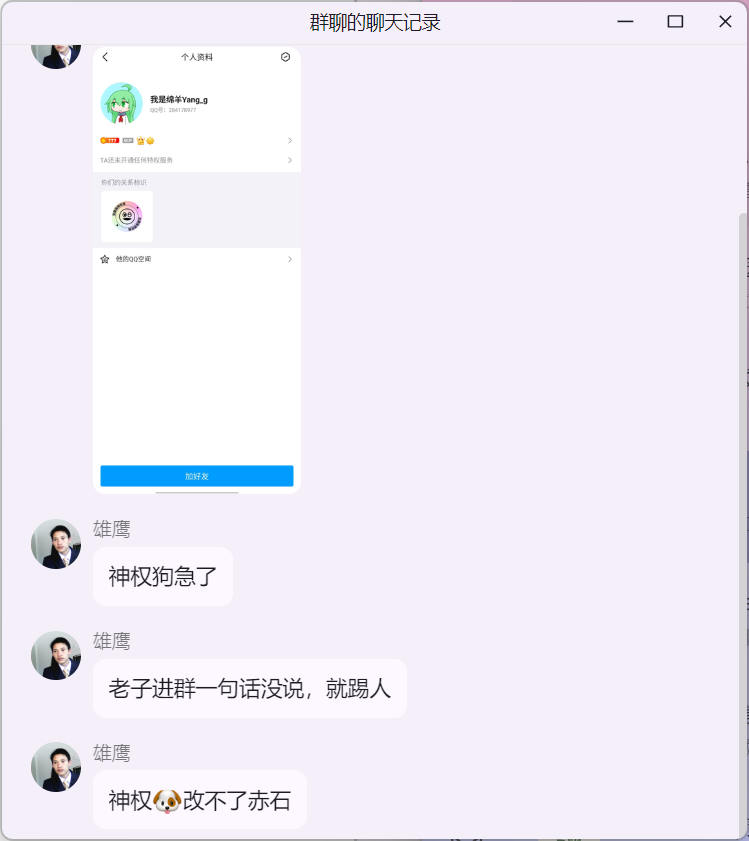This screenshot has width=749, height=841.
Task: Maximize the chat record window
Action: 675,22
